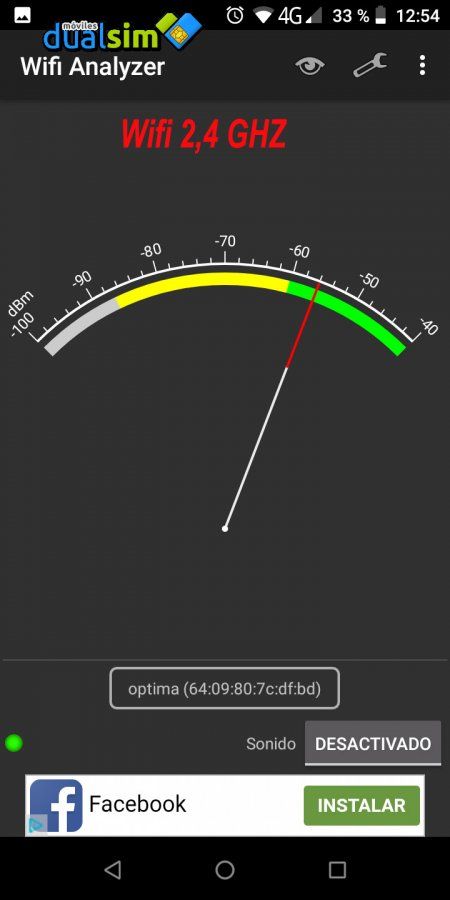Go to the home screen
This screenshot has width=450, height=900.
[225, 870]
